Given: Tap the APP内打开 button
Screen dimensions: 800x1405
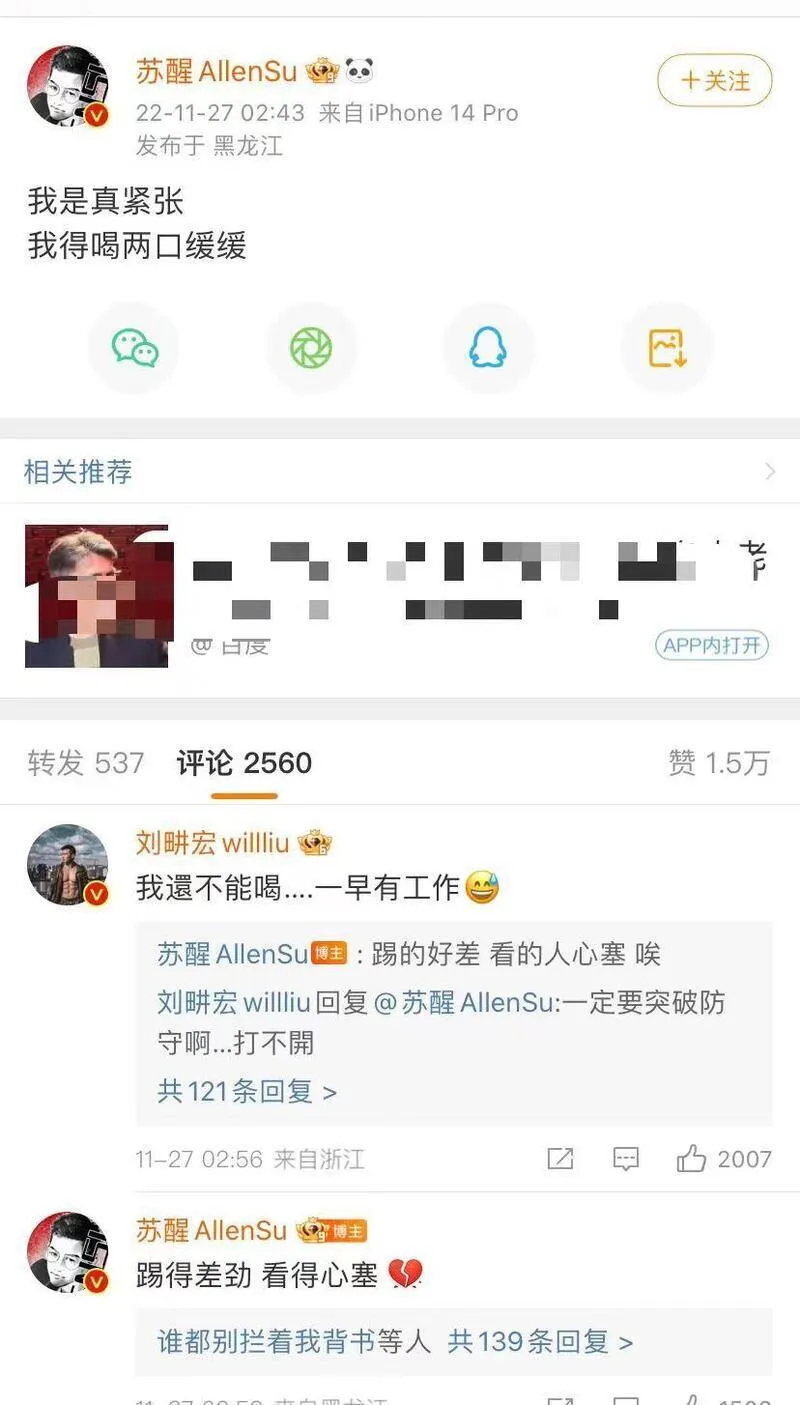Looking at the screenshot, I should pos(714,645).
